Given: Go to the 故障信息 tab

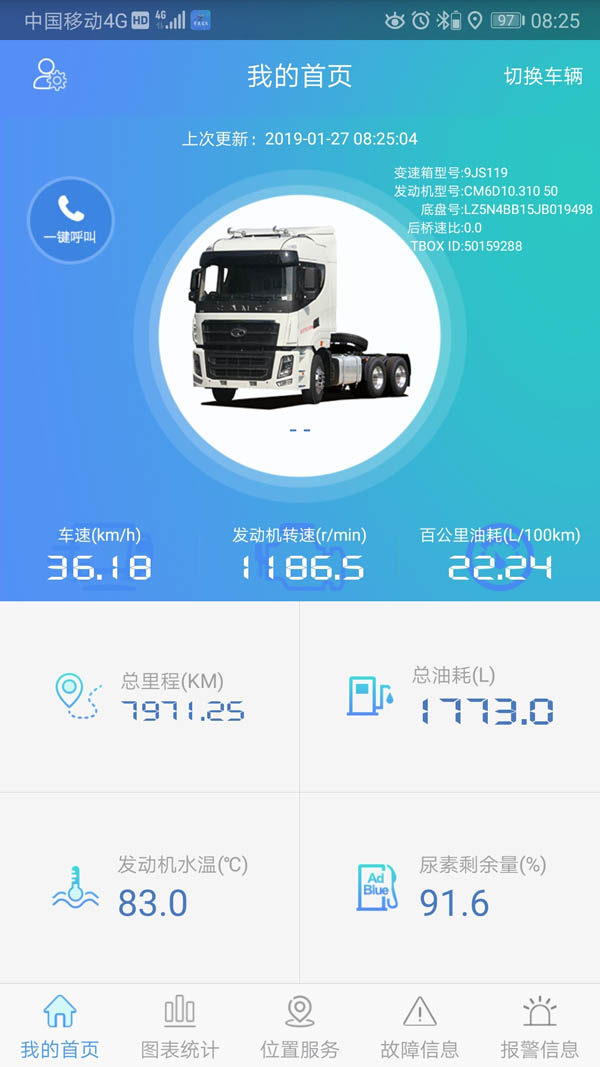Looking at the screenshot, I should (x=420, y=1027).
